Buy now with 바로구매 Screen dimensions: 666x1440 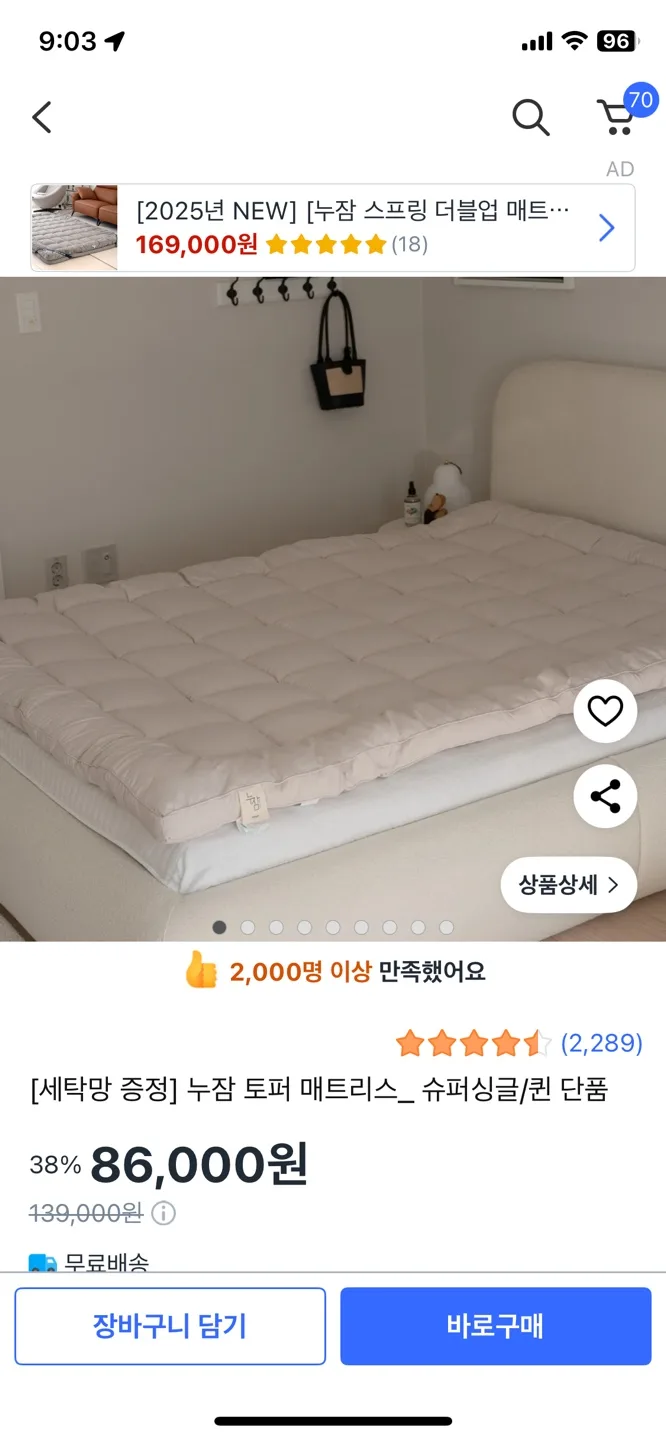click(x=495, y=1326)
